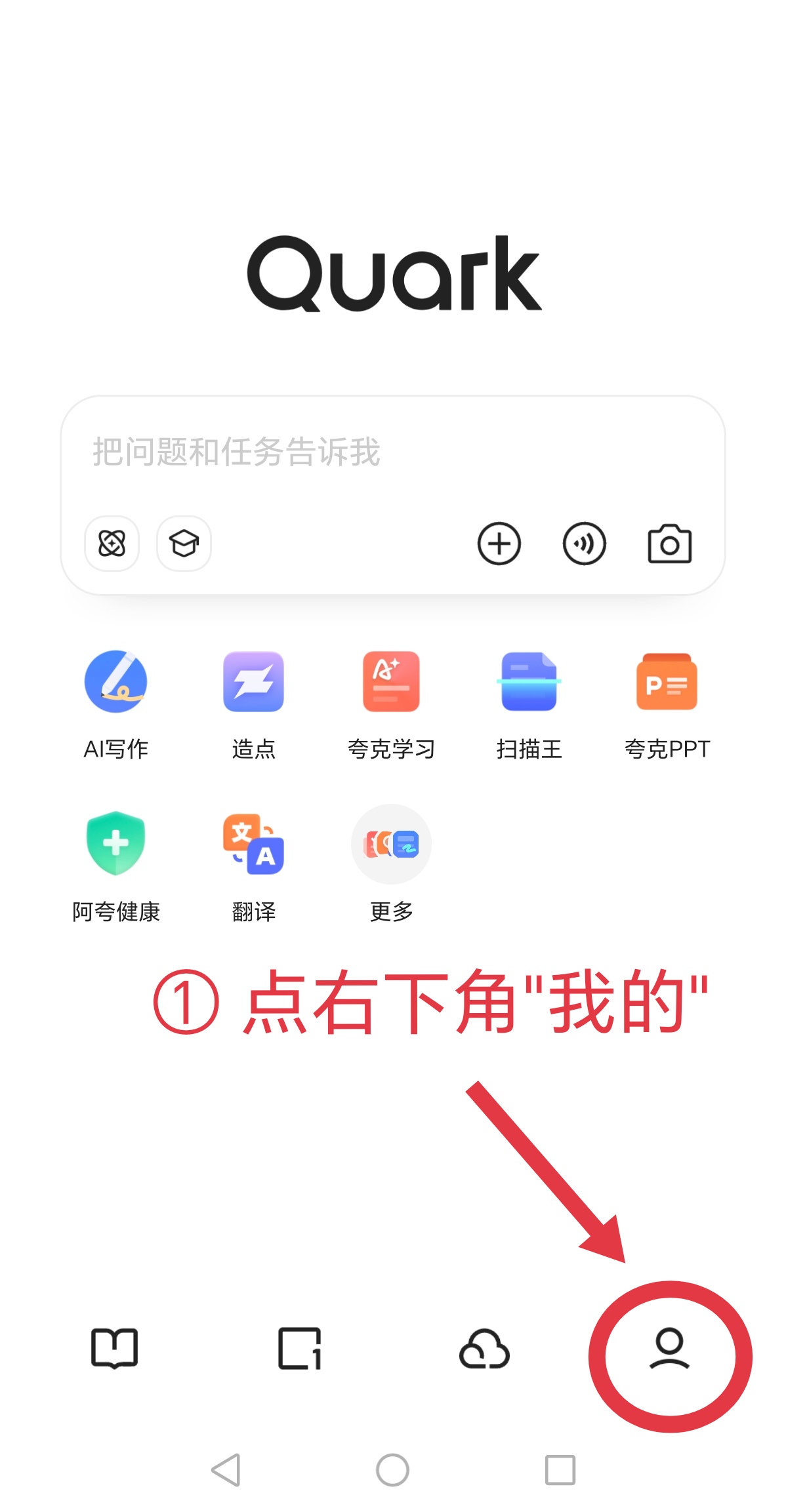This screenshot has width=786, height=1512.
Task: Enable the graduation cap study mode
Action: pos(184,544)
